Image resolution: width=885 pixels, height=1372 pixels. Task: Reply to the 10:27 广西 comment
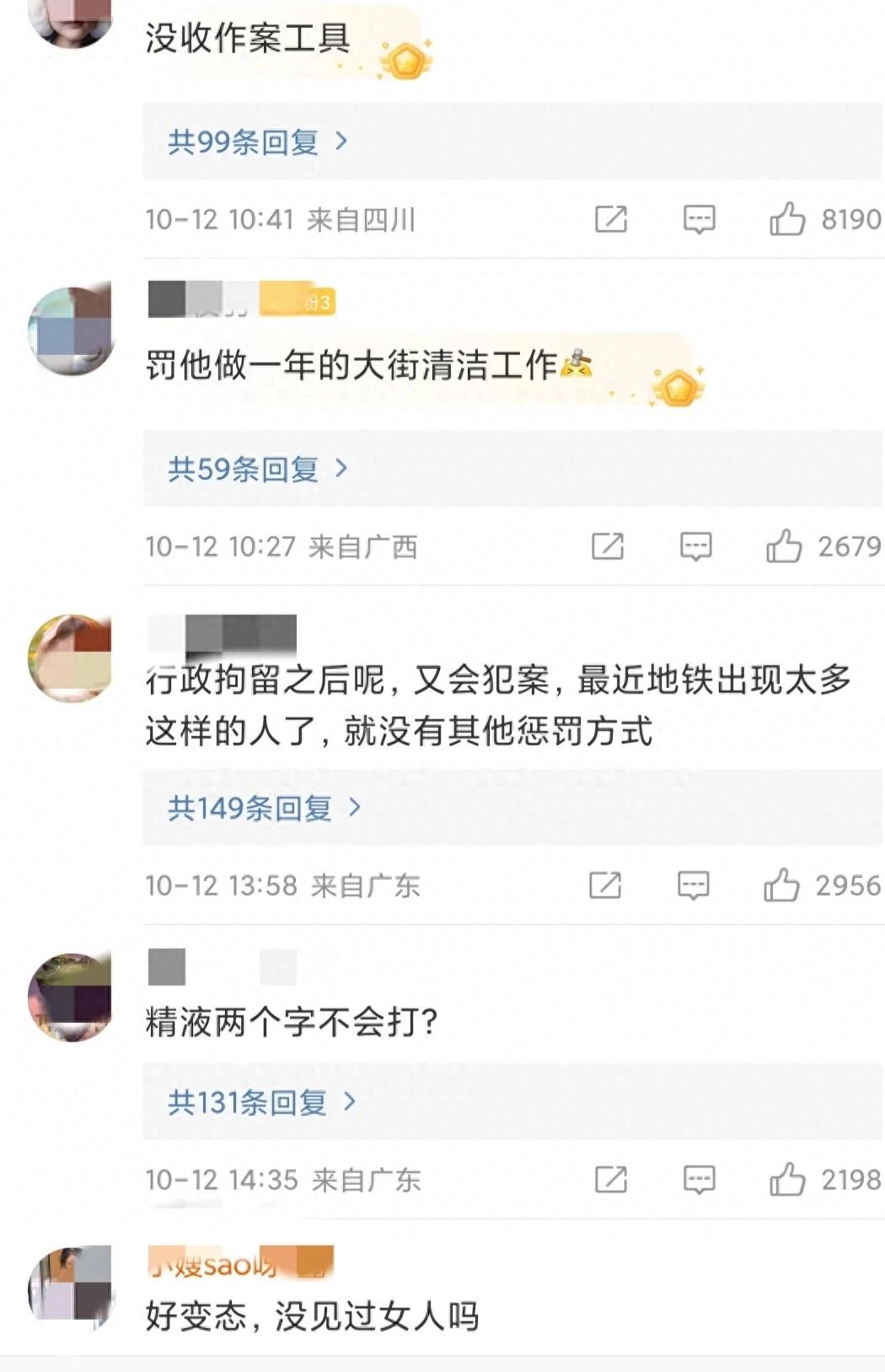coord(695,546)
